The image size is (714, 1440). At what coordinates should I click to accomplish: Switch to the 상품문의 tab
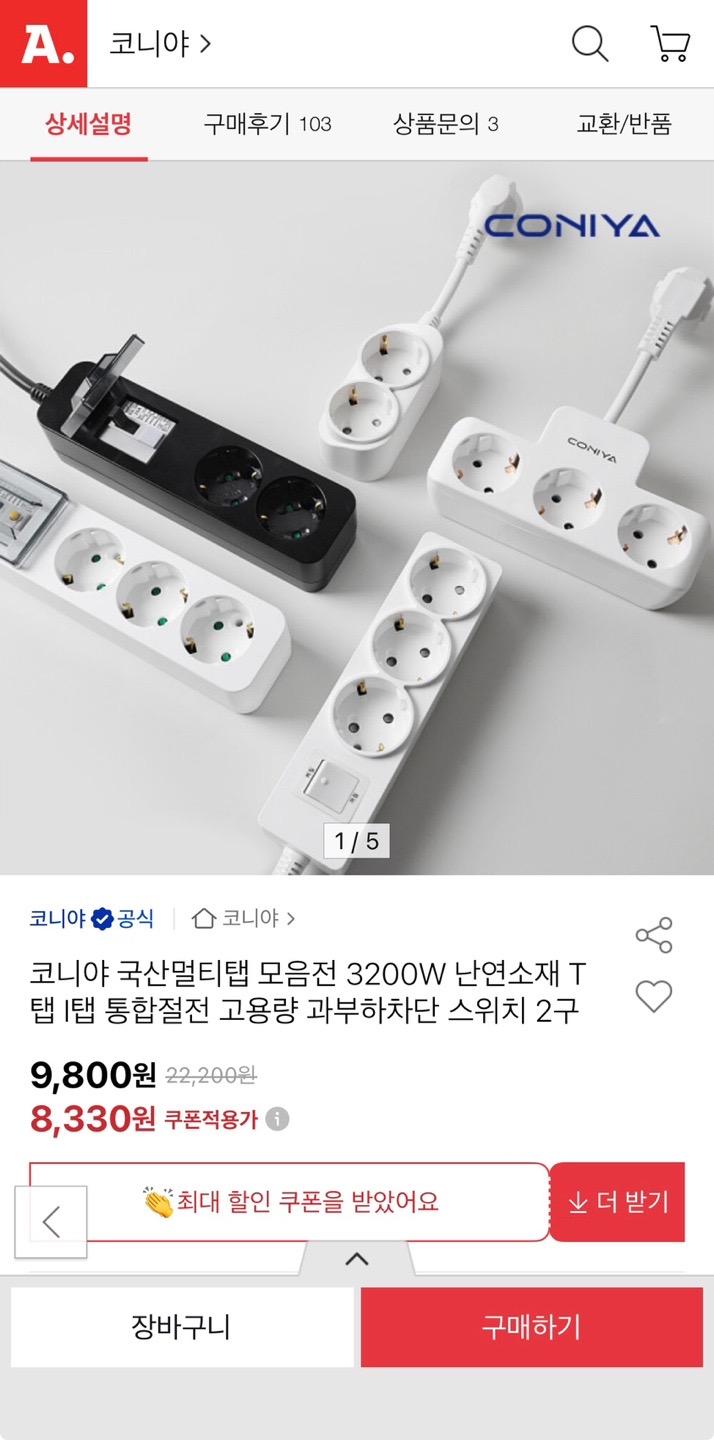[x=445, y=124]
